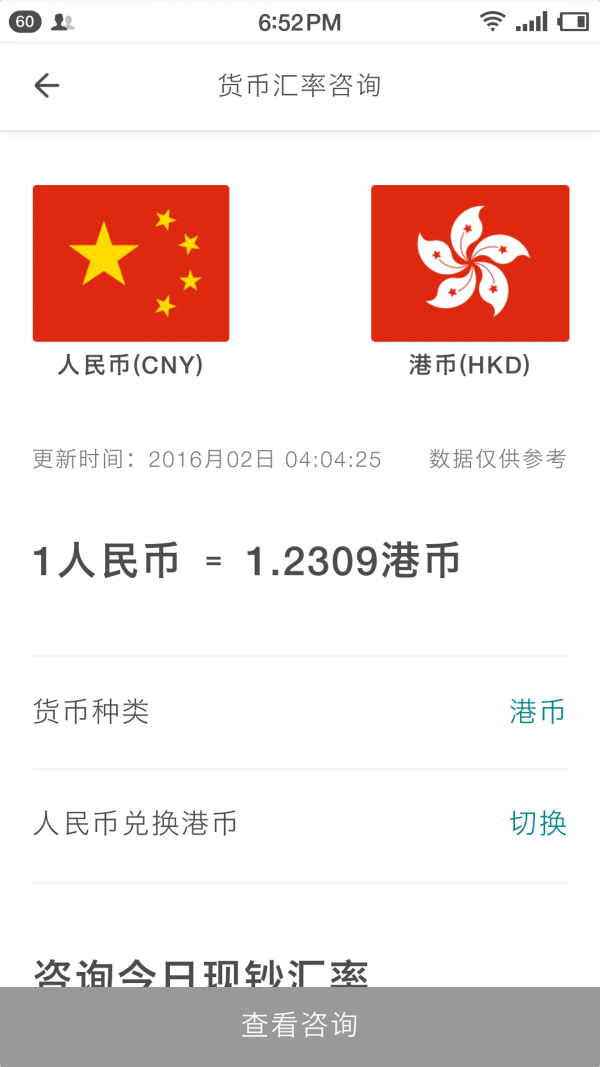The image size is (600, 1067).
Task: Go back using the arrow icon
Action: (47, 86)
